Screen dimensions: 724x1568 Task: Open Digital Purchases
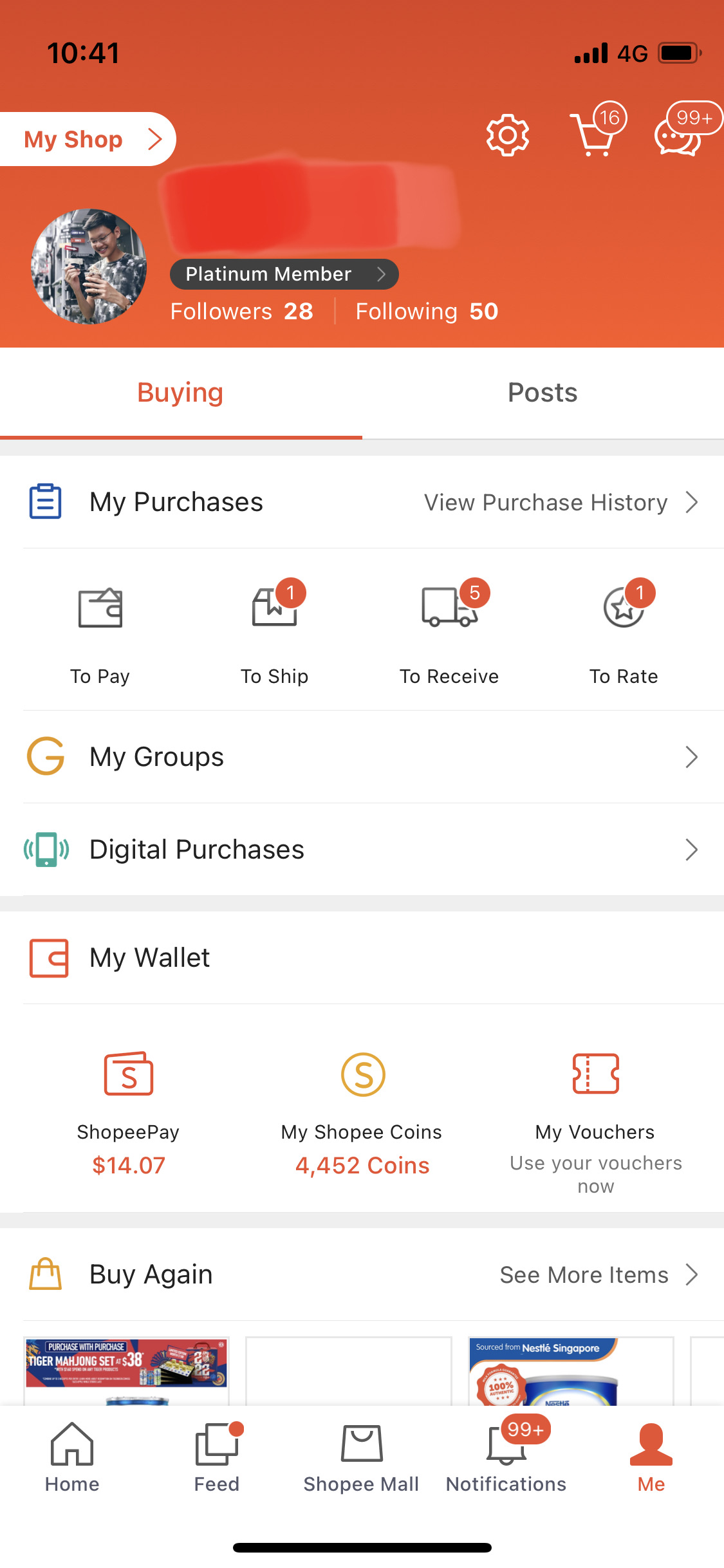tap(362, 850)
